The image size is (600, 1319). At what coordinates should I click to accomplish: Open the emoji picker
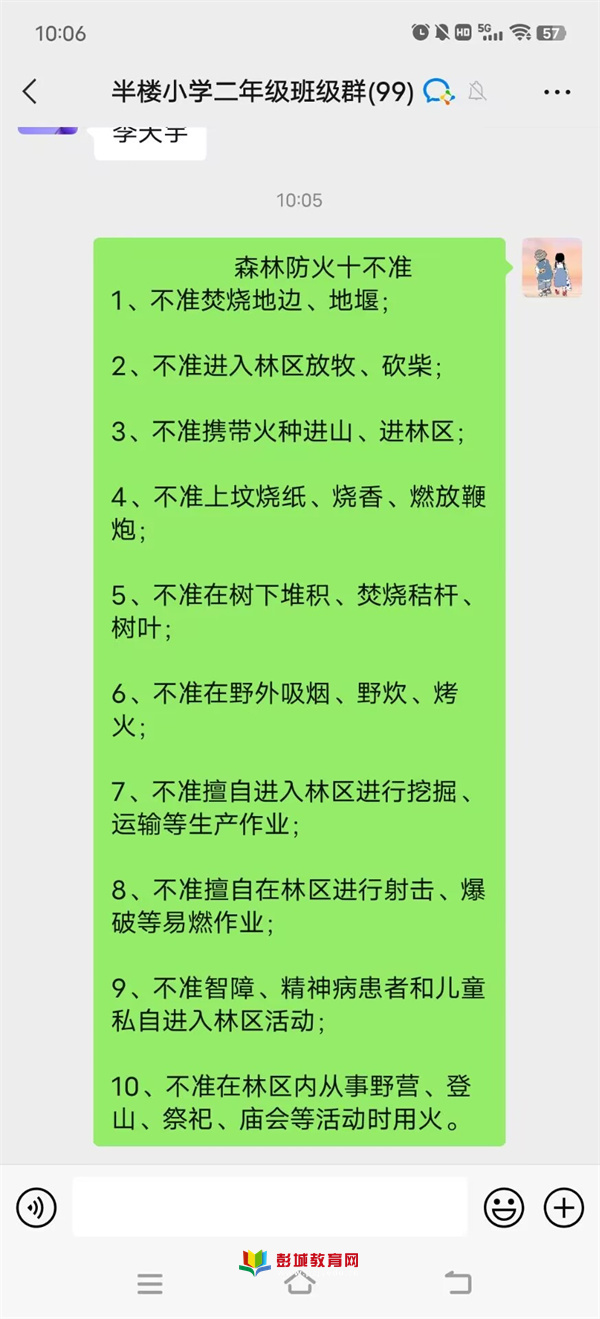tap(504, 1208)
